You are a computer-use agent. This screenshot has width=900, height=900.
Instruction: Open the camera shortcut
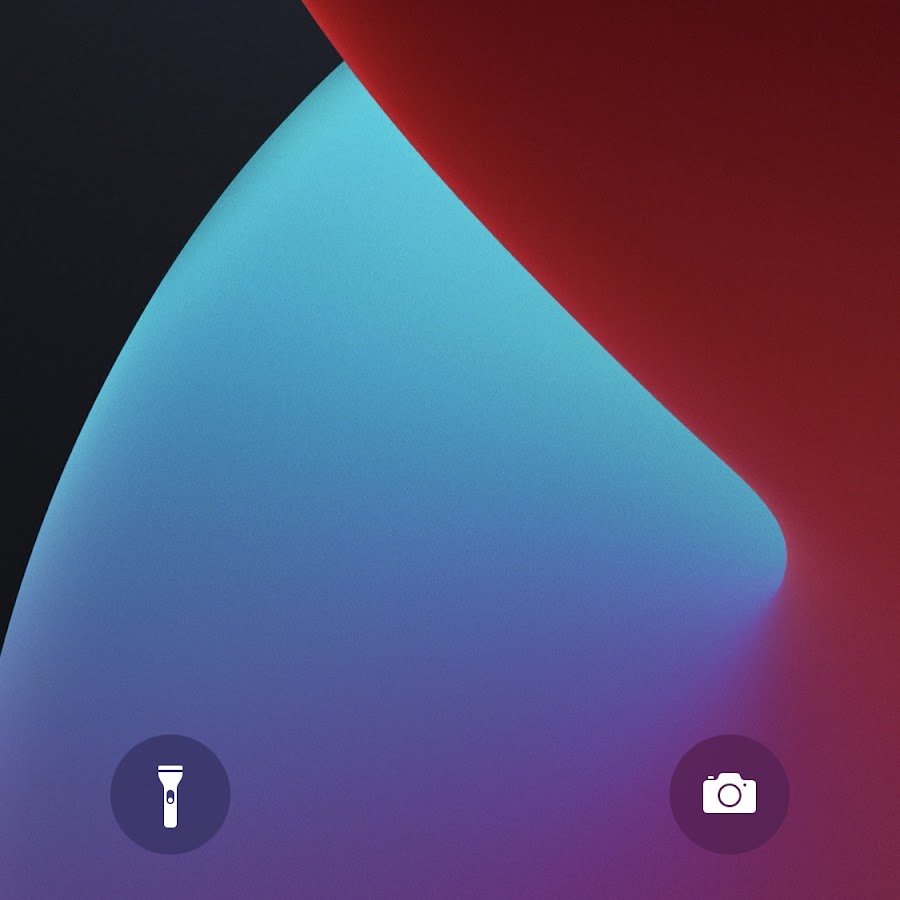click(x=729, y=794)
